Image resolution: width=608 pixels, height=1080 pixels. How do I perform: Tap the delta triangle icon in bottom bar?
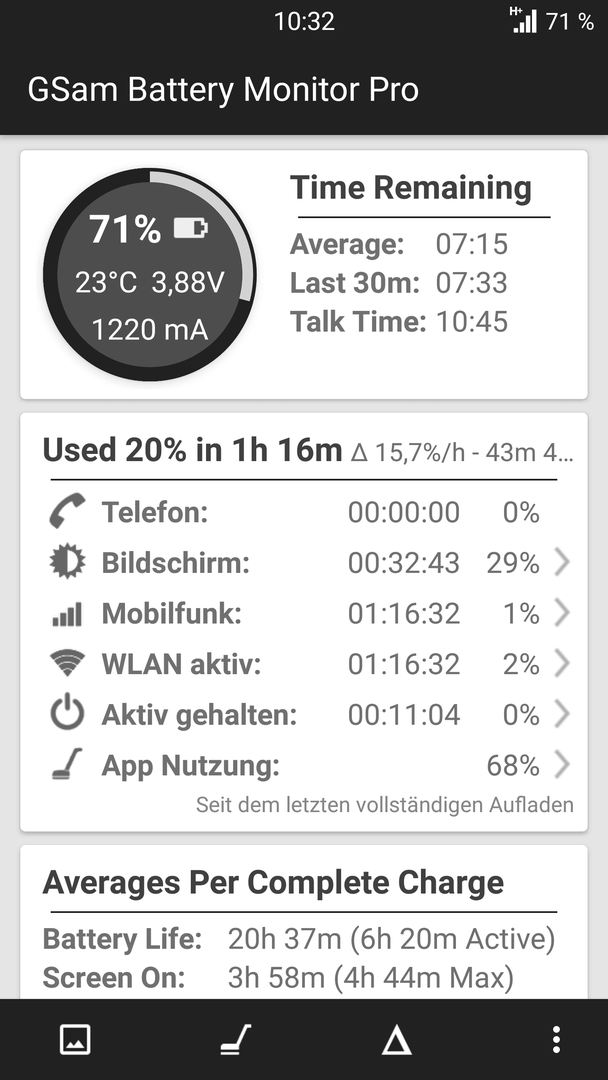pos(397,1039)
